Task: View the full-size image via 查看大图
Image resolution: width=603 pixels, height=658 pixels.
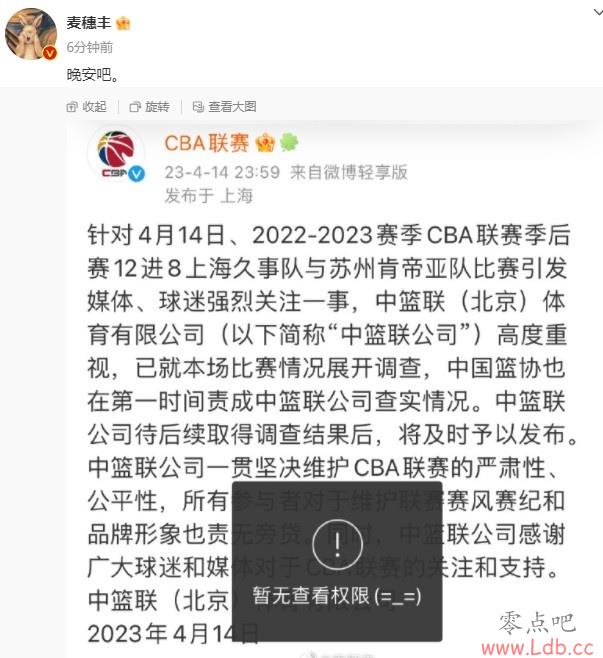Action: 225,106
